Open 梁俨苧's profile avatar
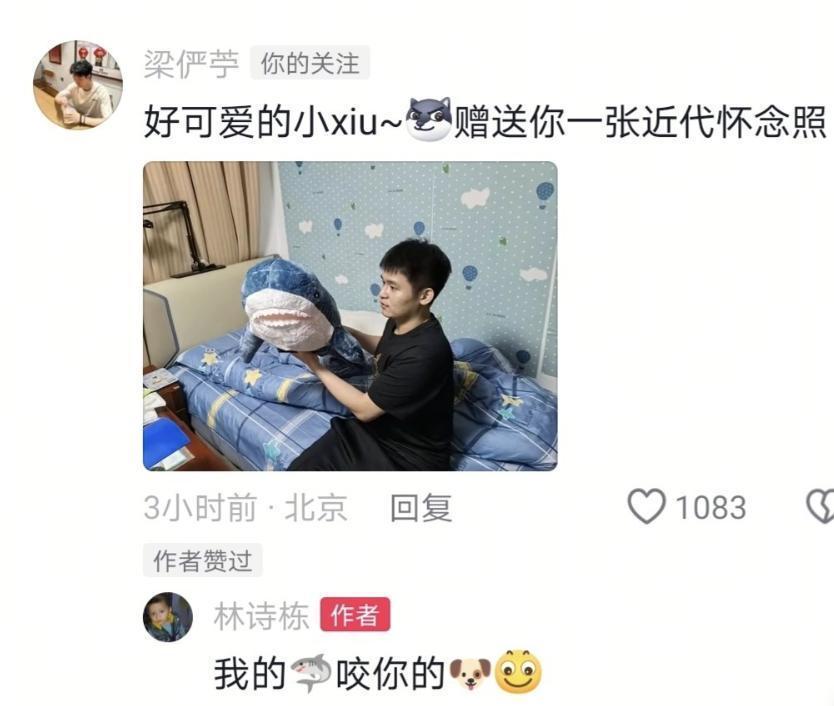Image resolution: width=834 pixels, height=706 pixels. [x=78, y=85]
